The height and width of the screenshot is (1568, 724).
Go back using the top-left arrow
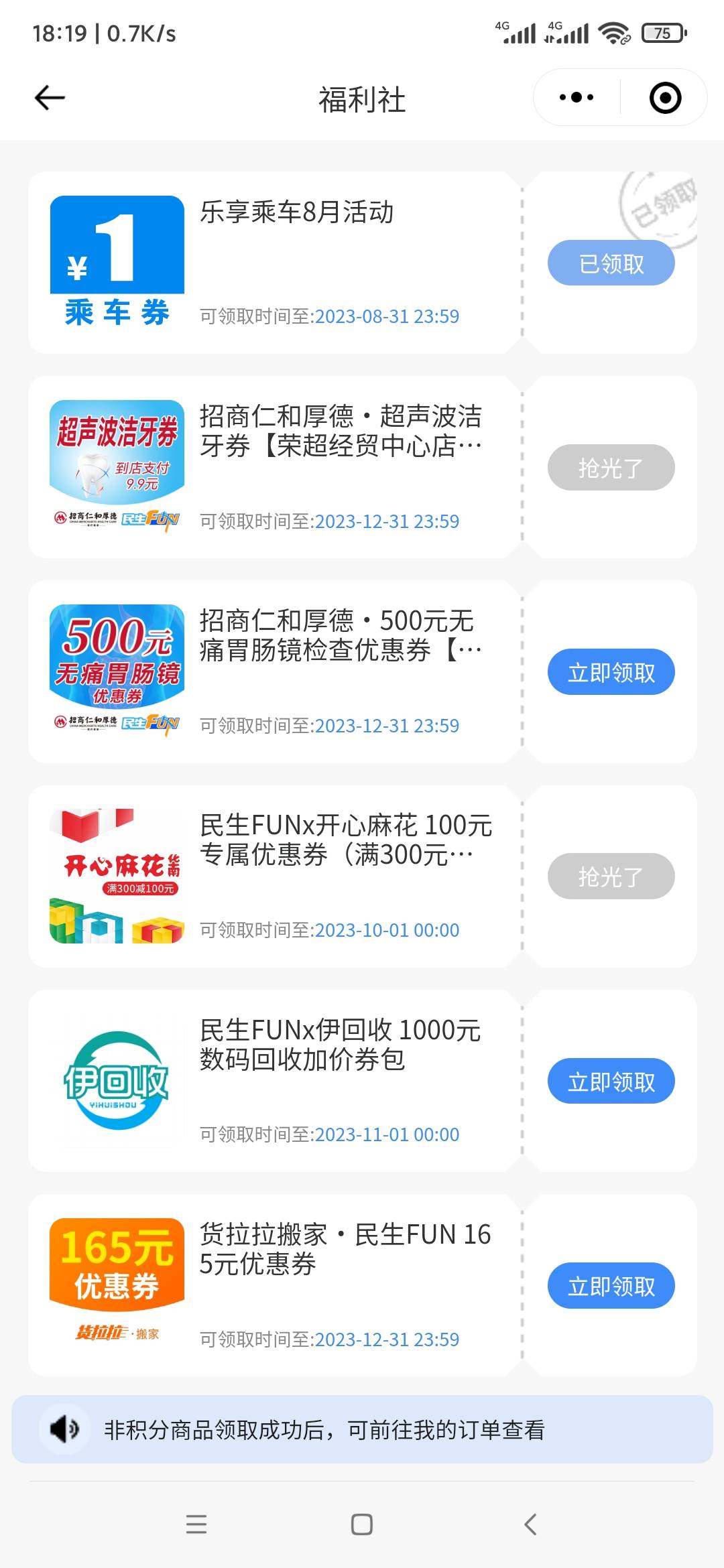(50, 98)
